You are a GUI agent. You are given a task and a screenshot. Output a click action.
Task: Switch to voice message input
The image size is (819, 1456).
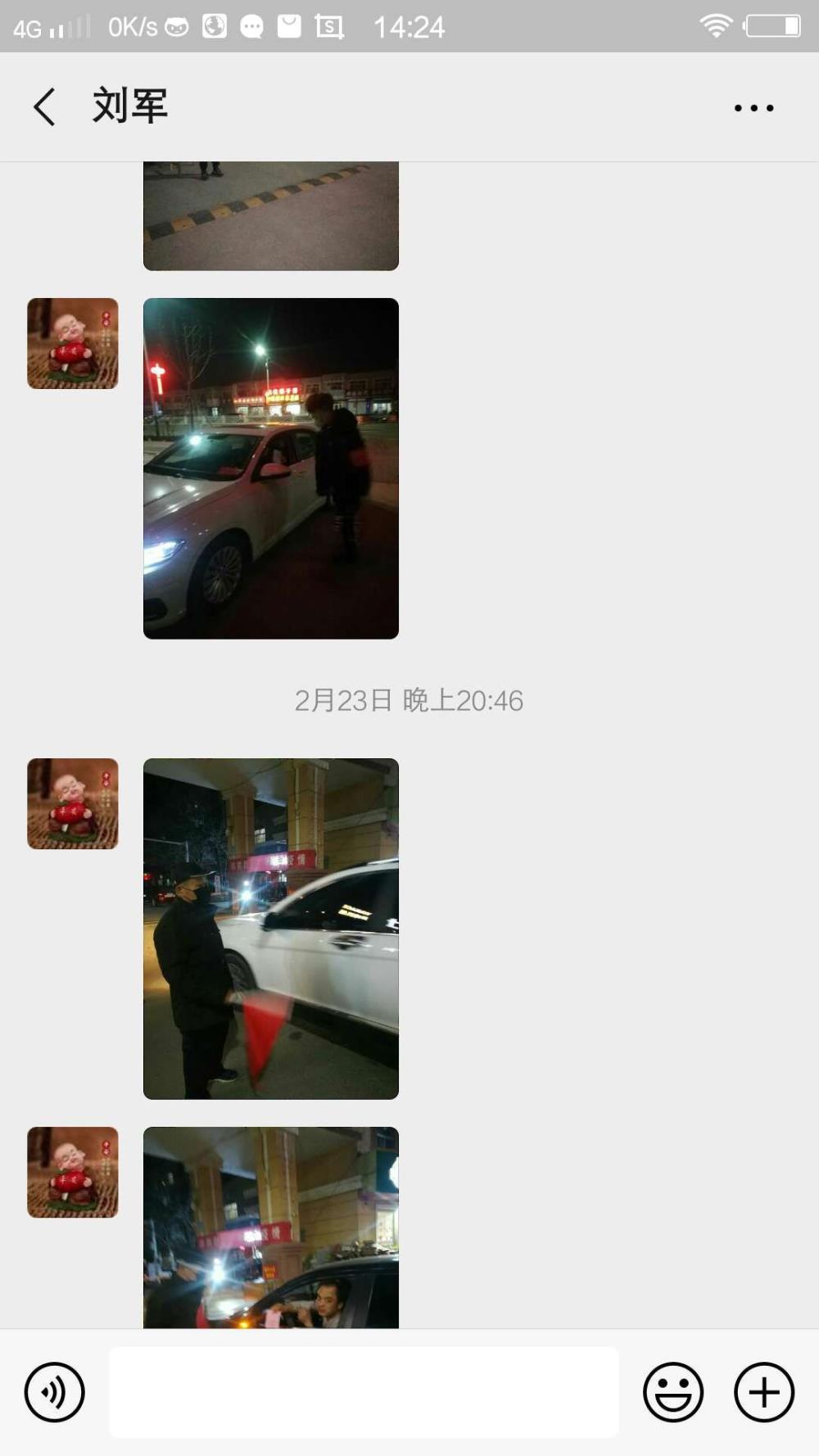[x=55, y=1392]
